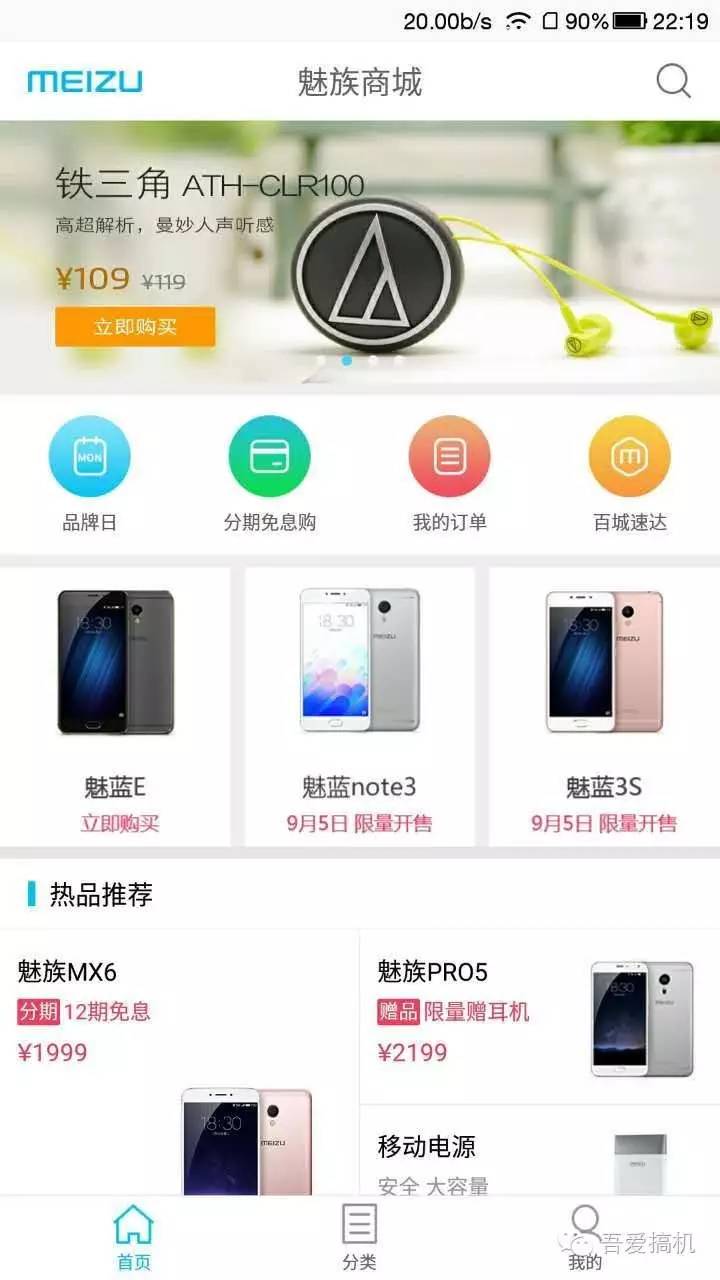The height and width of the screenshot is (1280, 720).
Task: Open the 分期免息购 installment shopping section
Action: [270, 470]
